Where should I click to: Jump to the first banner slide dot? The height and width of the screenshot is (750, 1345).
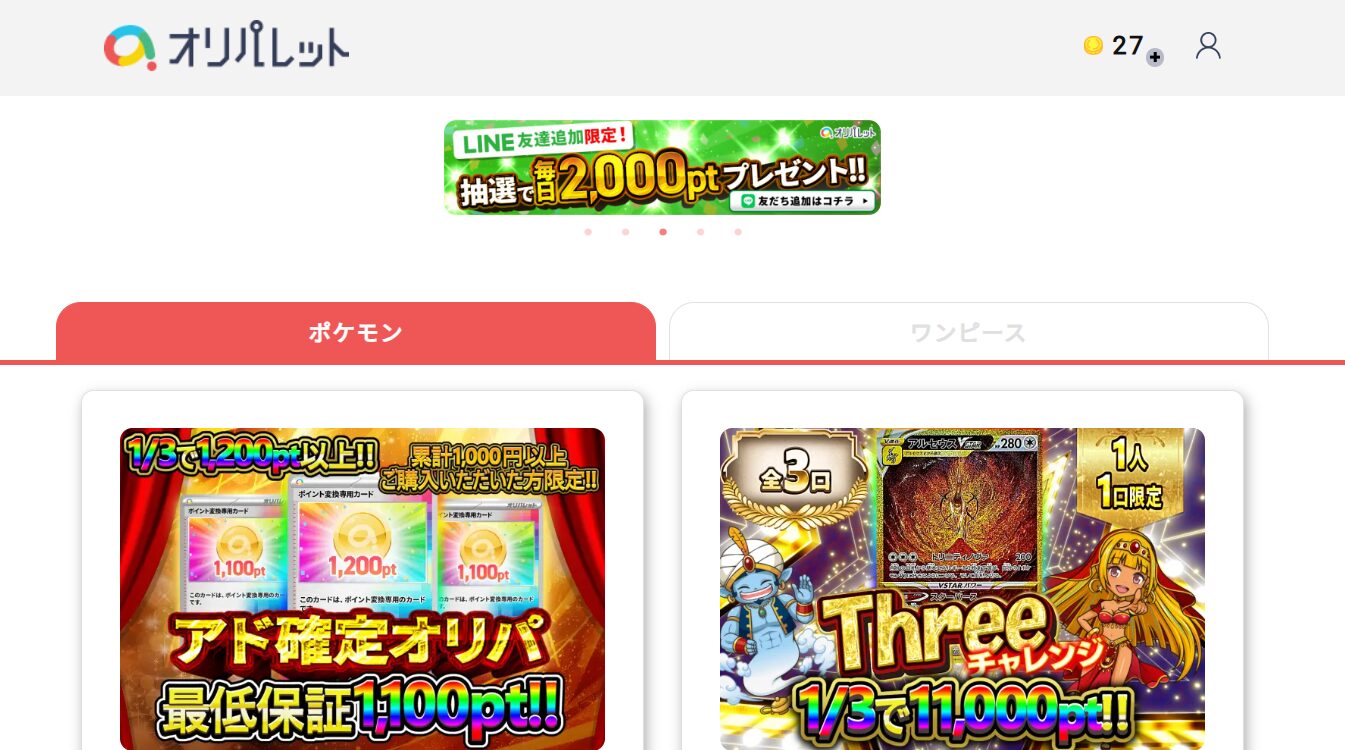588,232
